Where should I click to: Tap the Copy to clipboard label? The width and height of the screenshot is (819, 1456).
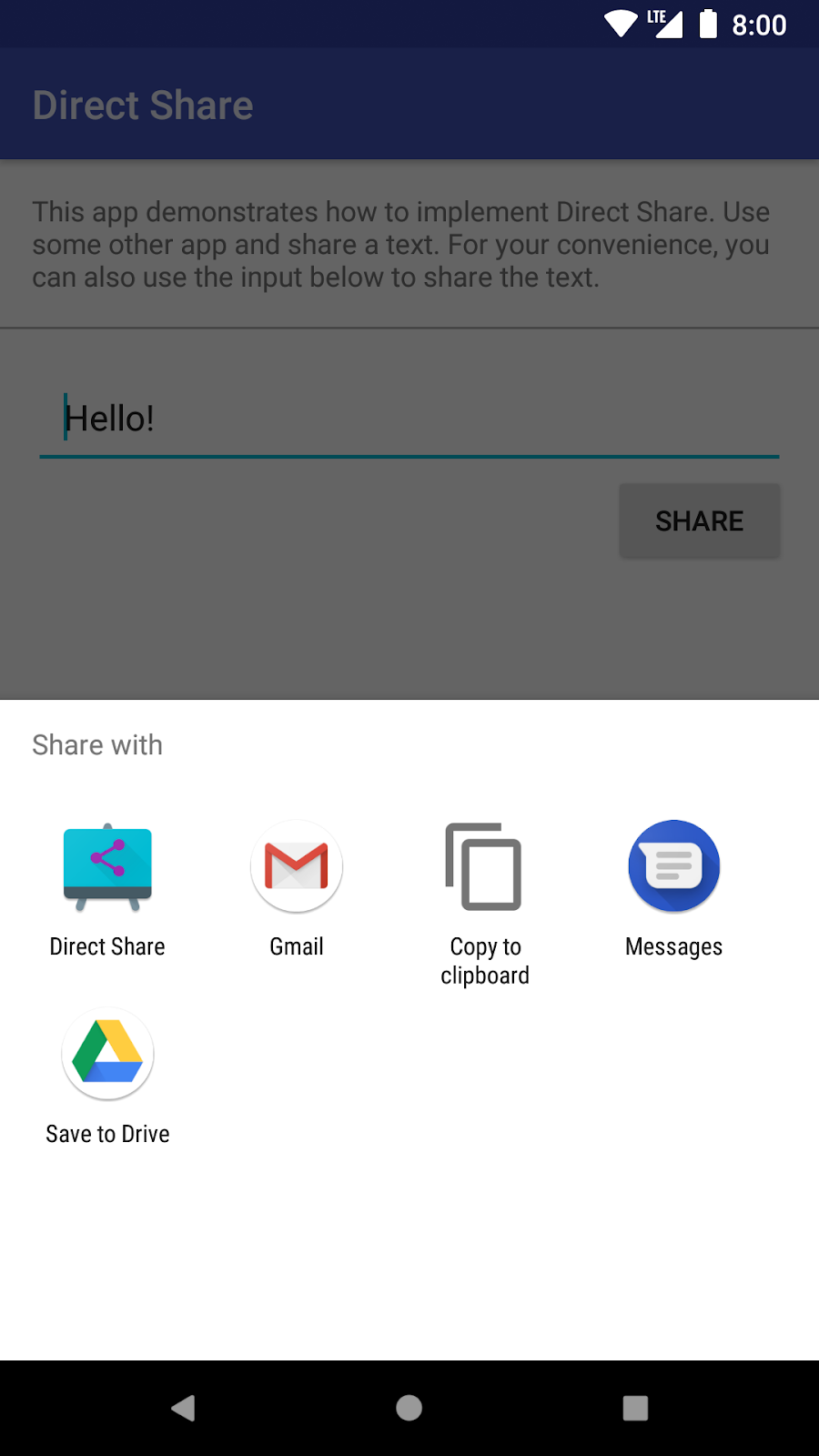484,961
